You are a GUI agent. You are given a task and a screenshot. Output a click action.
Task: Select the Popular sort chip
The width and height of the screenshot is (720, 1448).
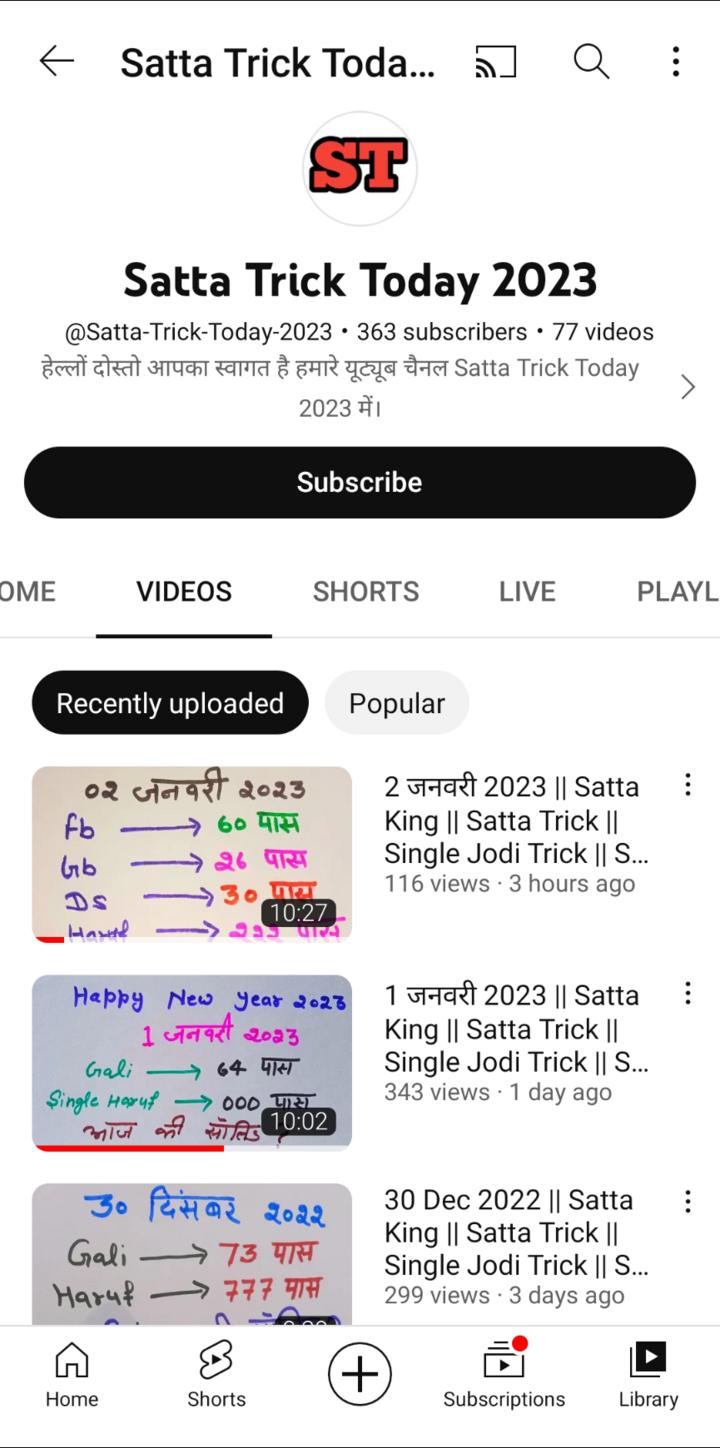pyautogui.click(x=396, y=703)
